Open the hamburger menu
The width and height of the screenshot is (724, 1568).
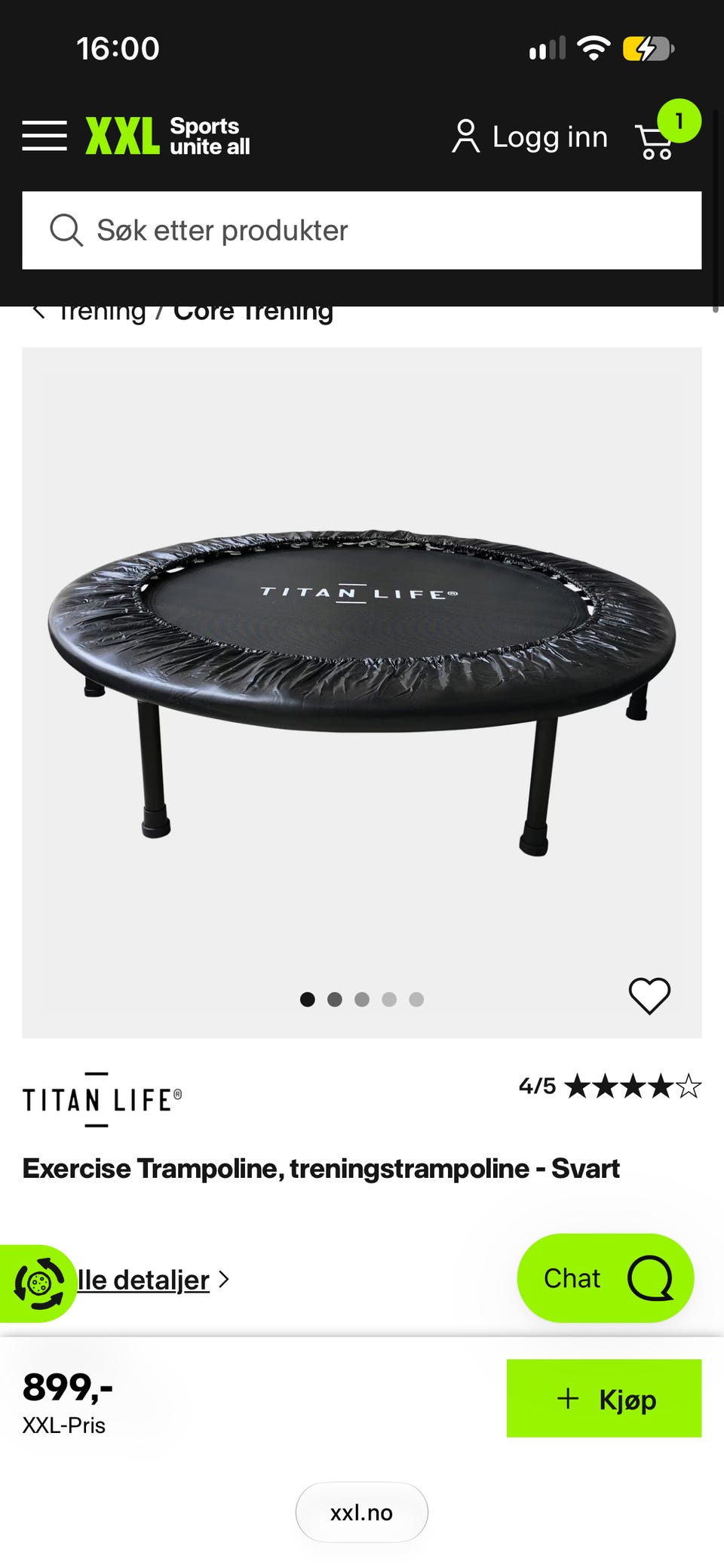click(44, 136)
